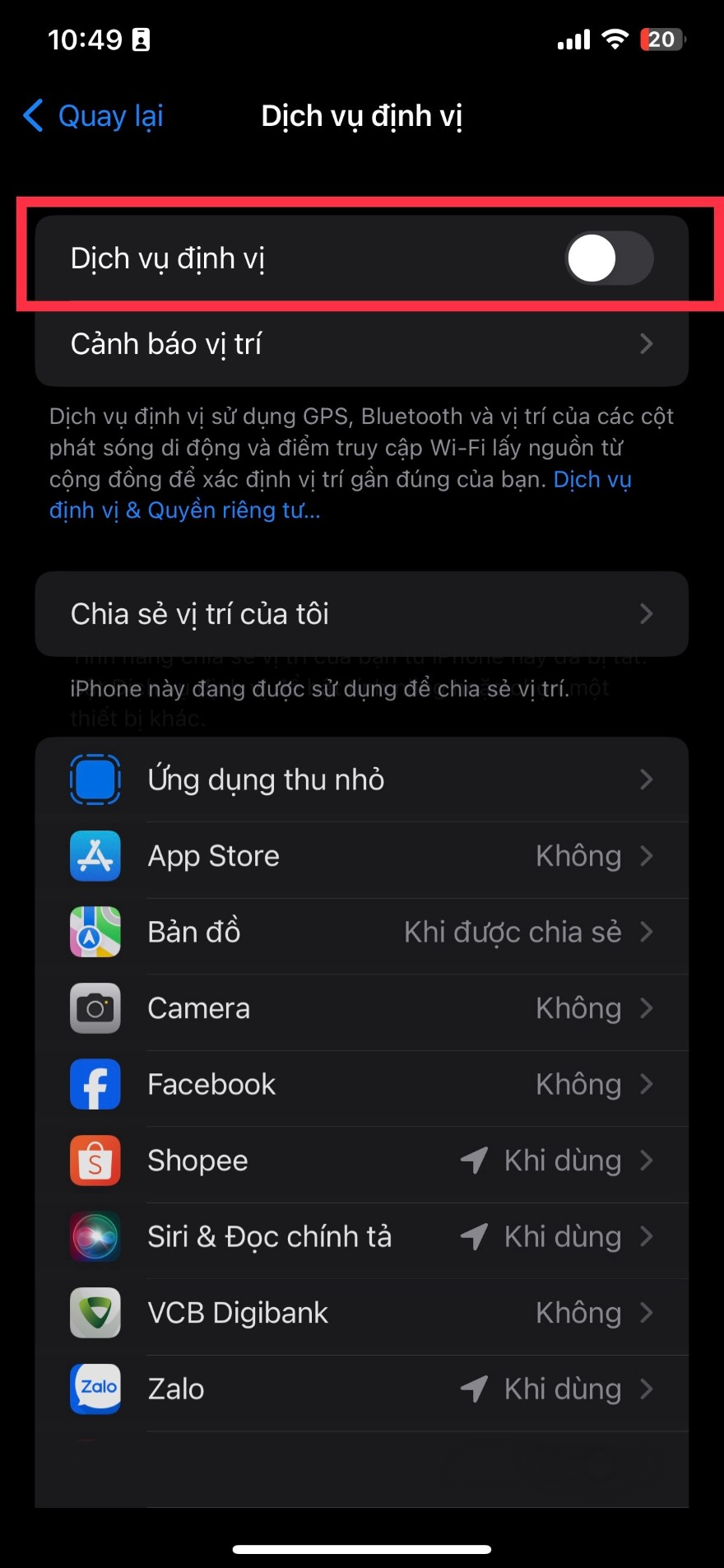This screenshot has height=1568, width=724.
Task: Tap the Dịch vụ định vị title
Action: [x=362, y=116]
